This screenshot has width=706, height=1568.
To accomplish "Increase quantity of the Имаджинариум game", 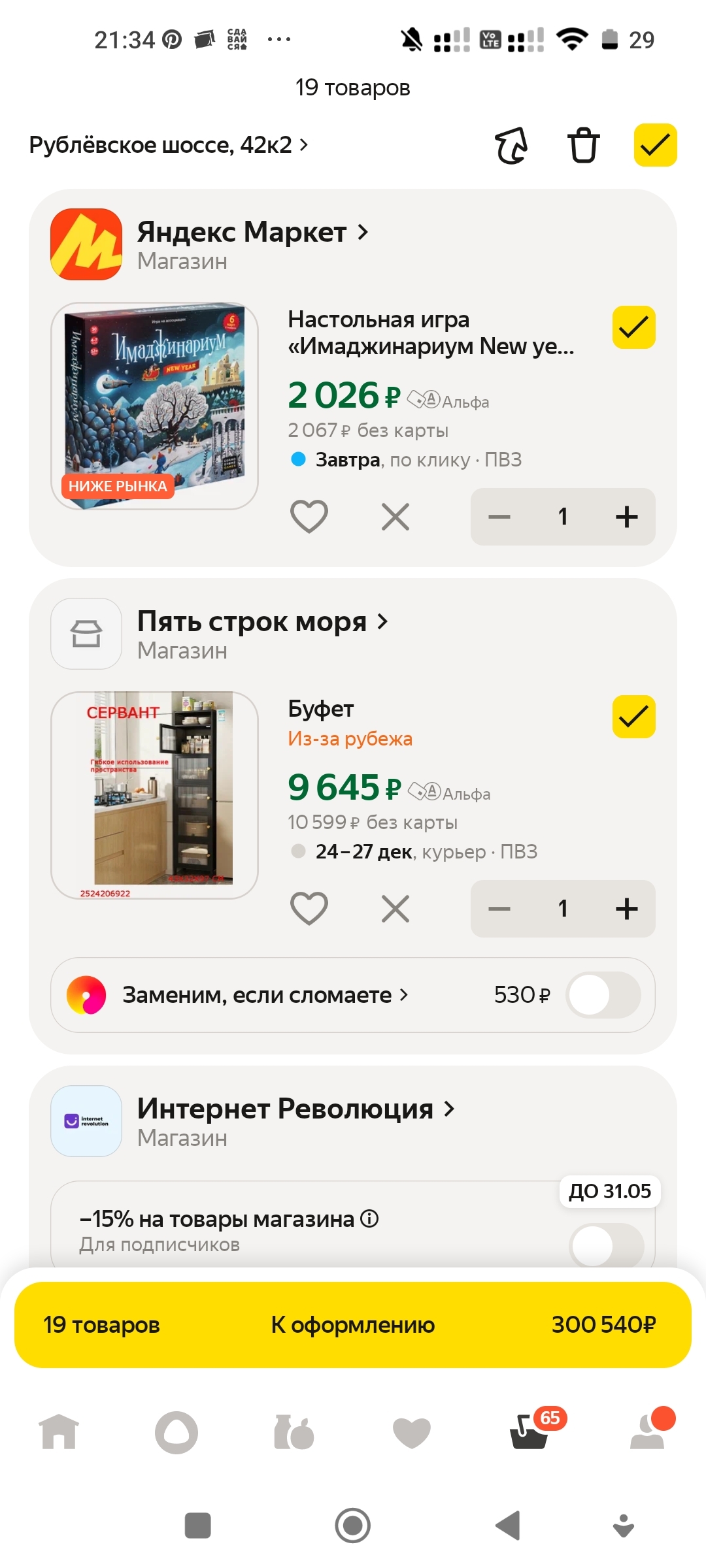I will click(x=626, y=517).
